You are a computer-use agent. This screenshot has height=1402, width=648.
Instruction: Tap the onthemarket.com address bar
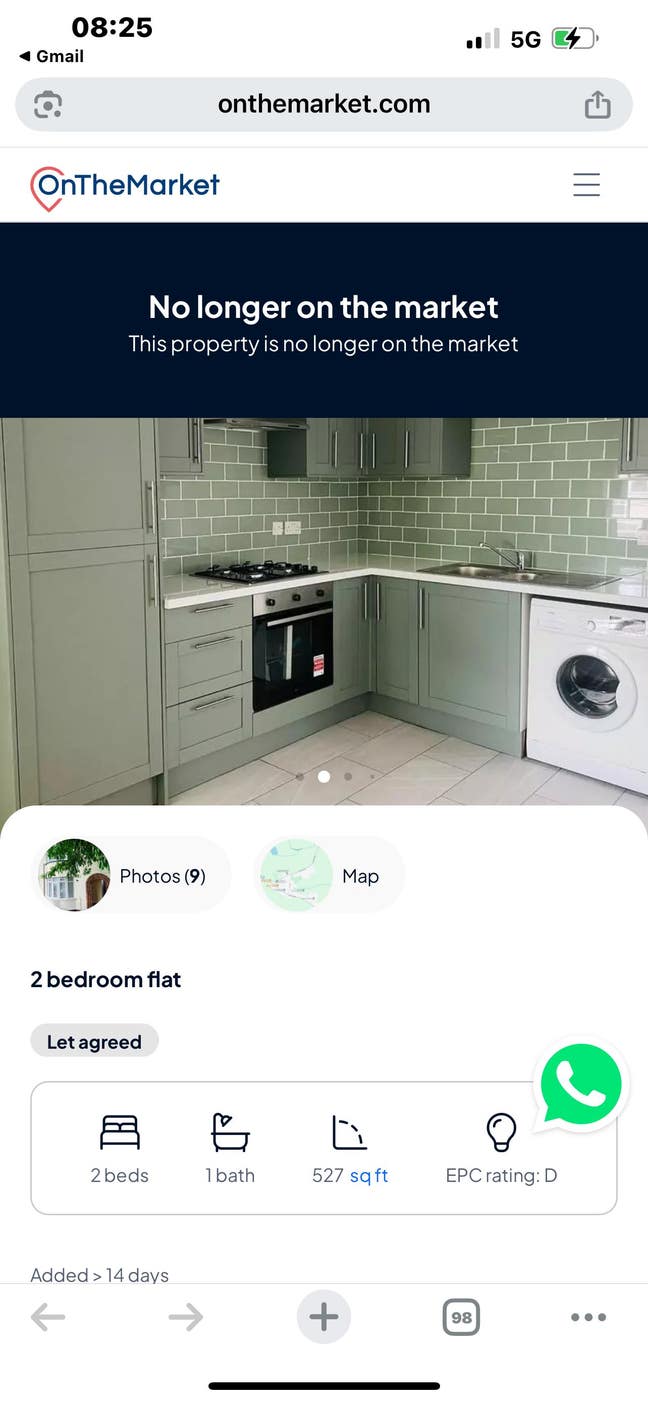click(324, 104)
